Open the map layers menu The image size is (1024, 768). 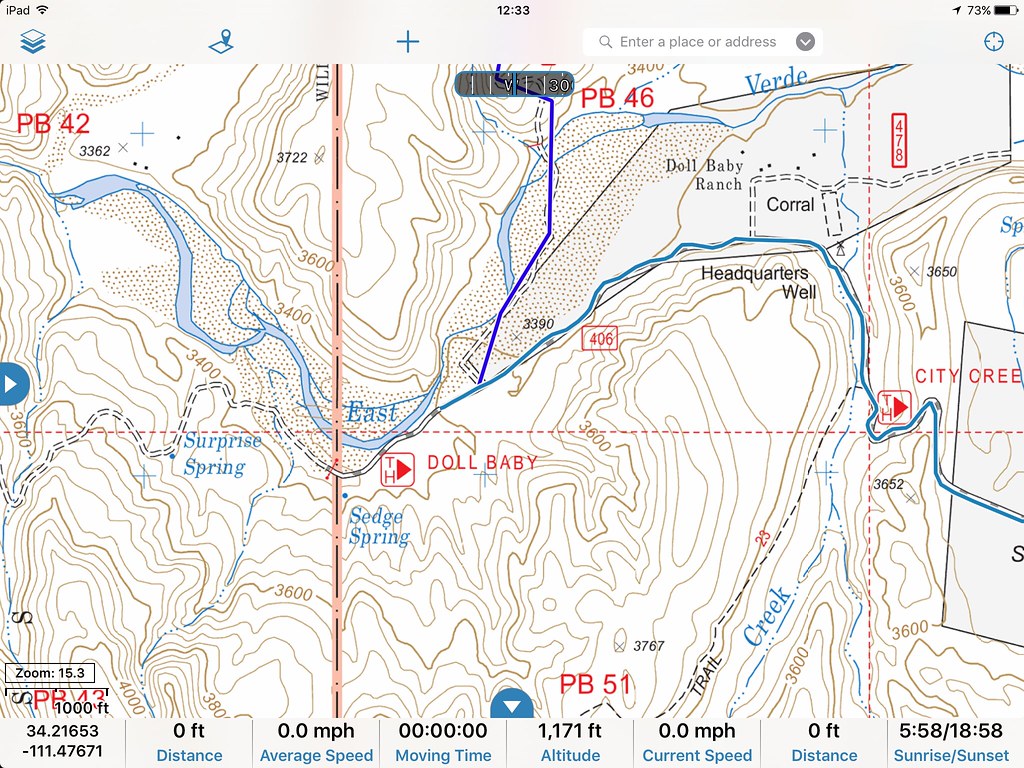click(x=34, y=42)
